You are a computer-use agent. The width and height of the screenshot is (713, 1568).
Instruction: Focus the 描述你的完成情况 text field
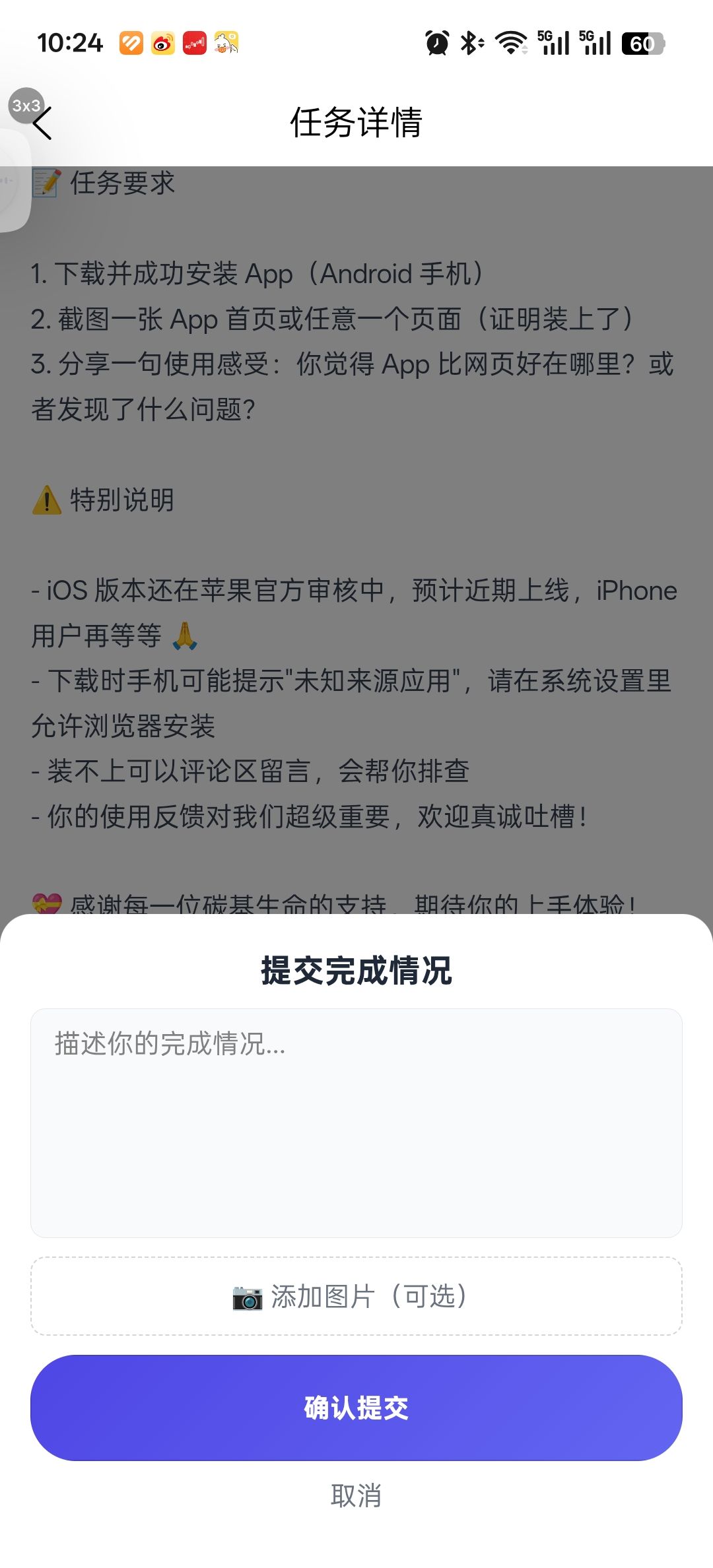[x=356, y=1122]
